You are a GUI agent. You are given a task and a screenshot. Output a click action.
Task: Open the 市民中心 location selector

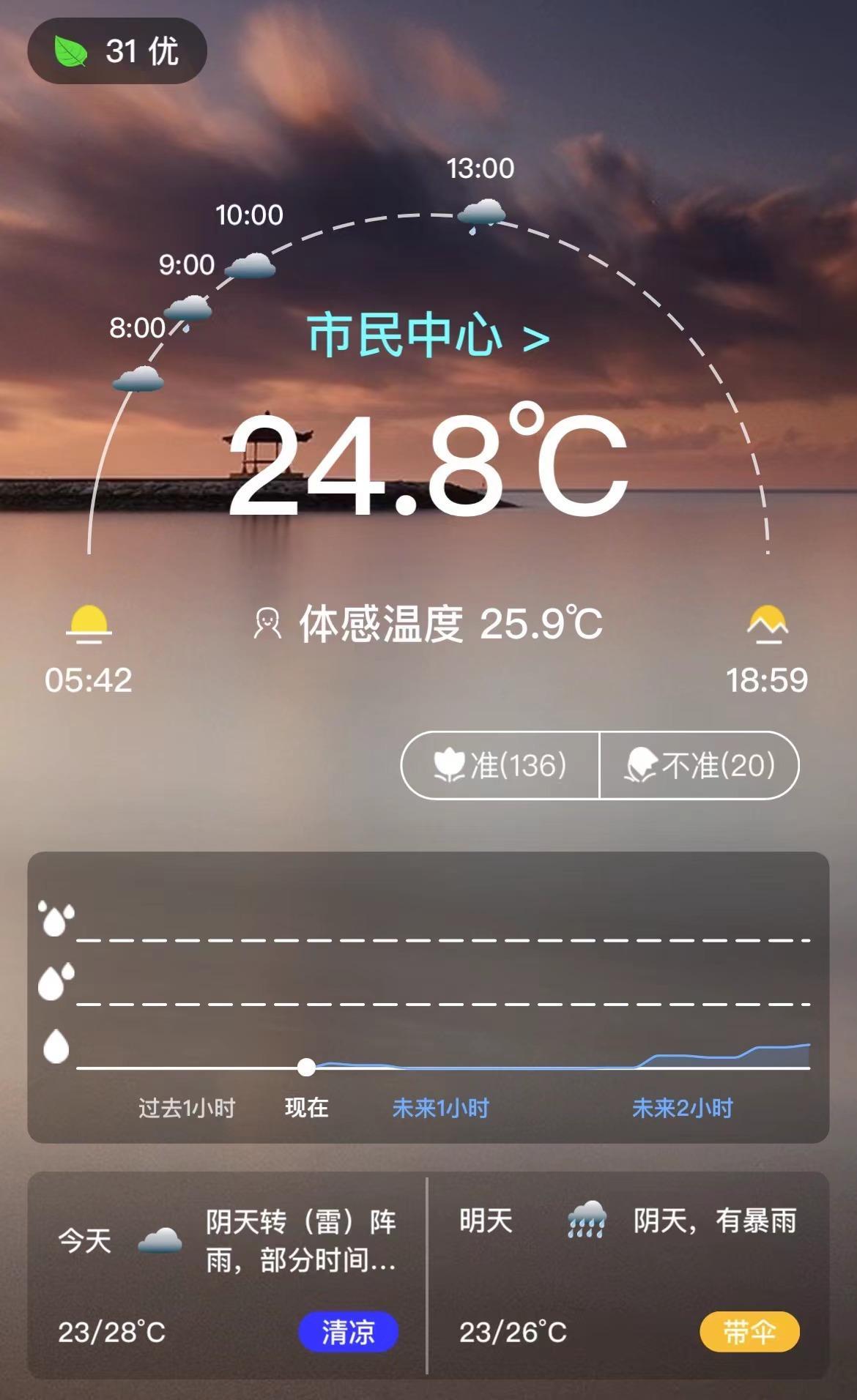[428, 336]
